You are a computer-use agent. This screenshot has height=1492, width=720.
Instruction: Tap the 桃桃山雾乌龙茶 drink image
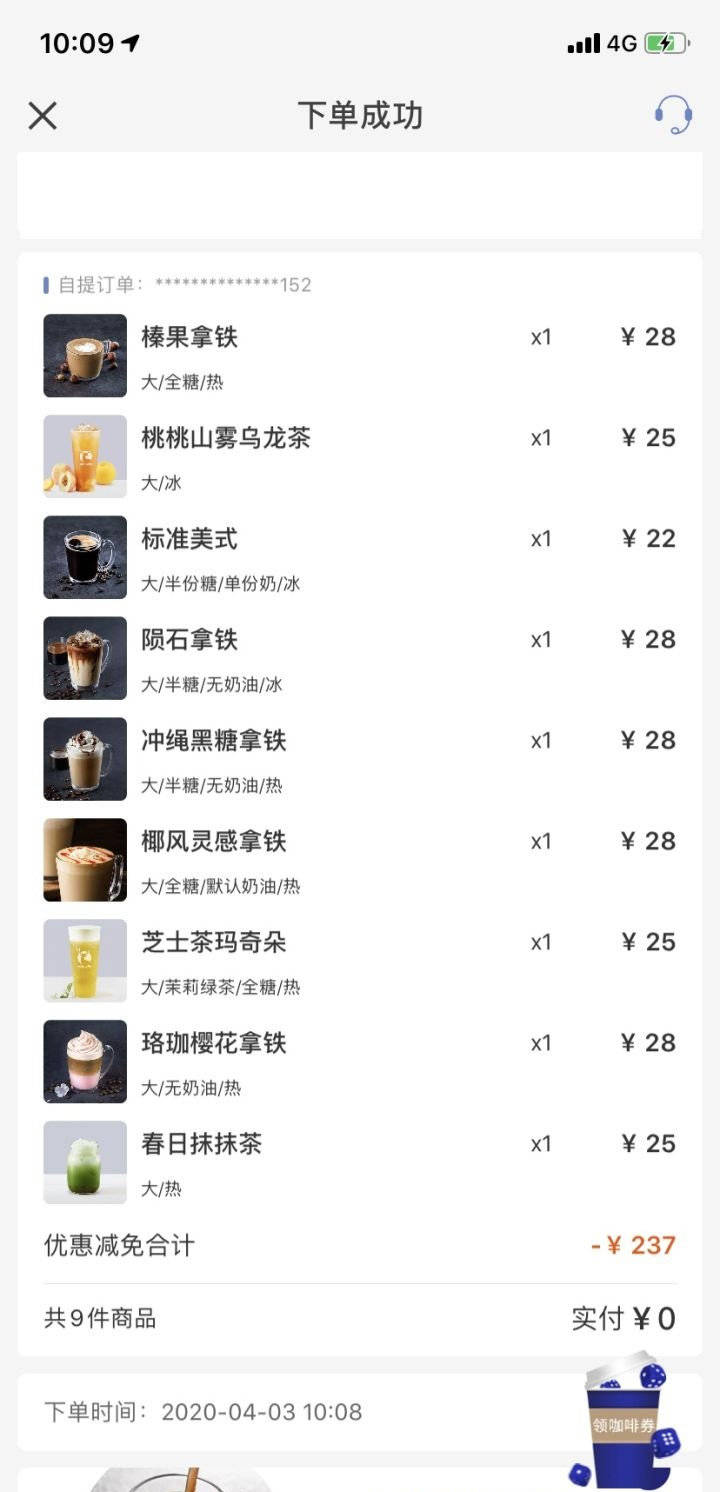point(84,456)
